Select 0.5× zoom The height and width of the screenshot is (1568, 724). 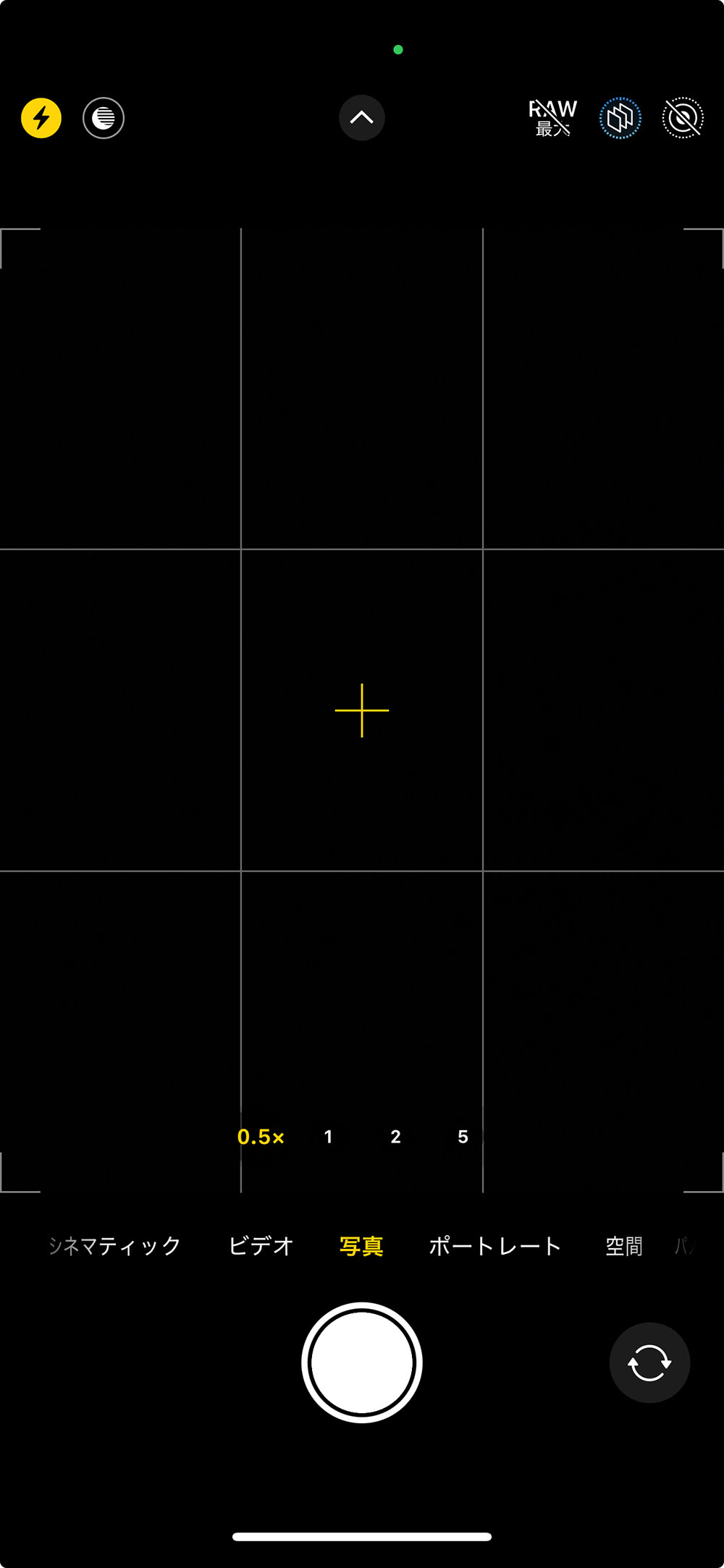click(261, 1137)
